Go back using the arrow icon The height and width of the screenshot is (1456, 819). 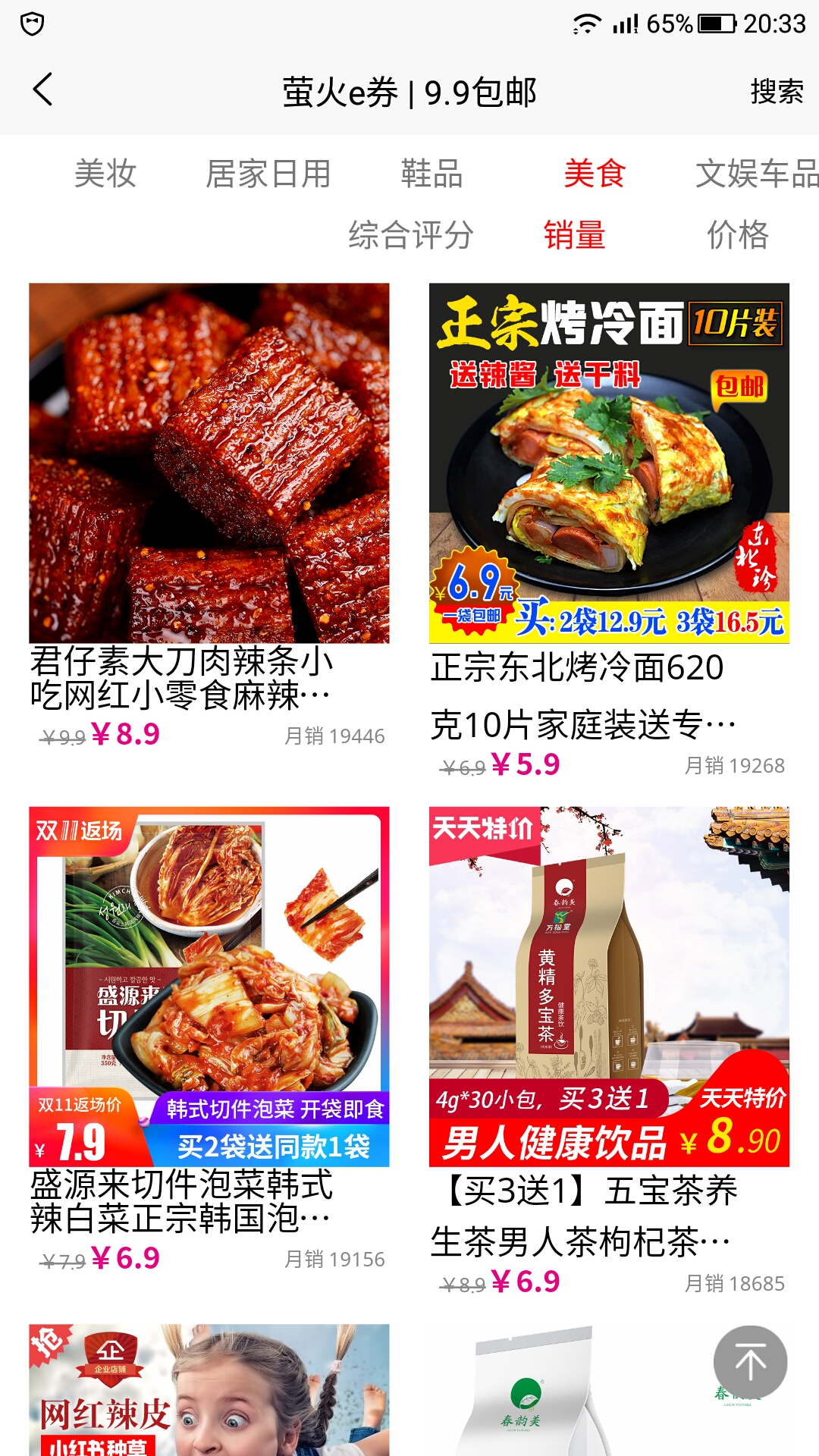[43, 89]
